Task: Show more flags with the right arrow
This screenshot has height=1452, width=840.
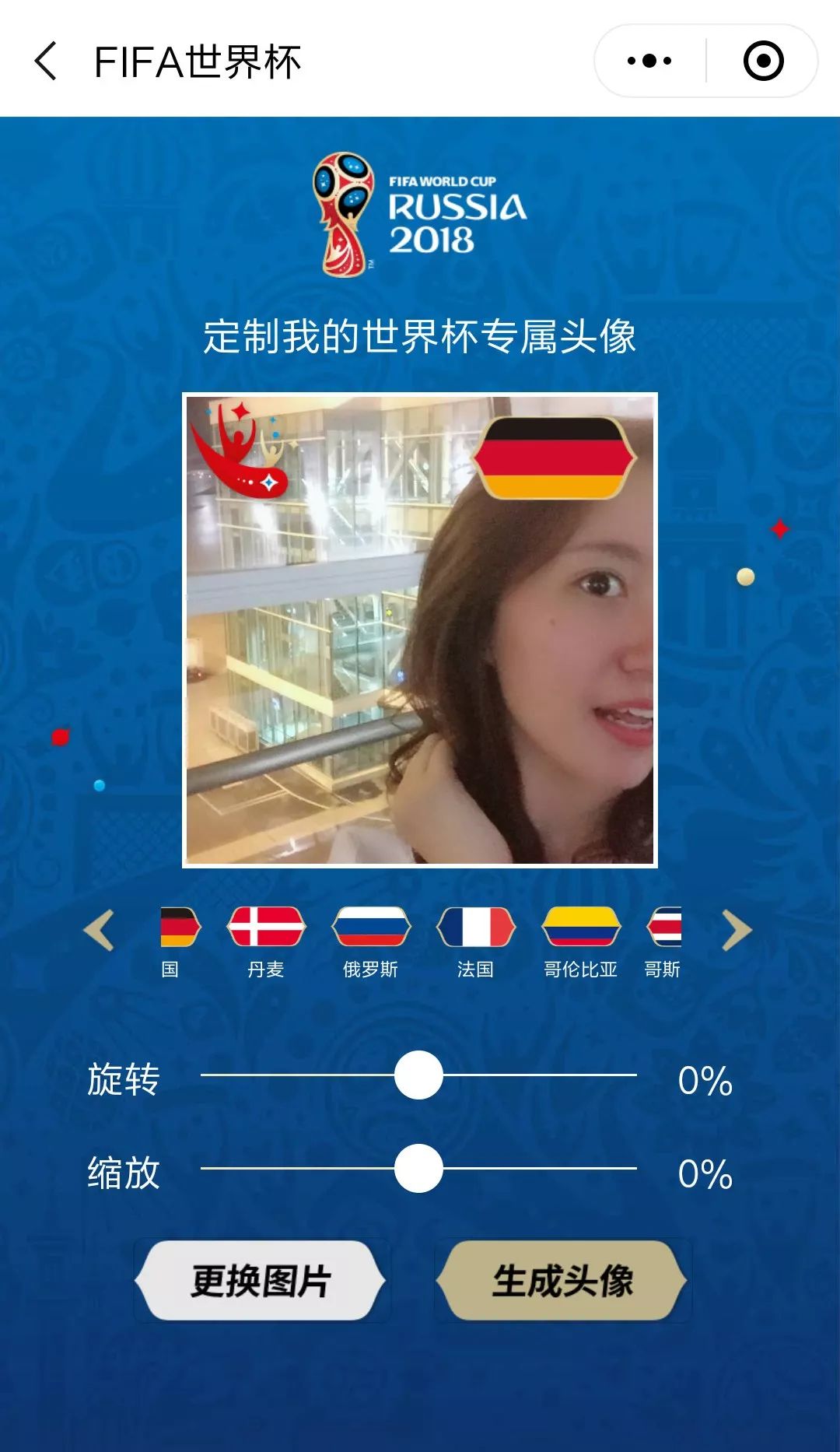Action: click(736, 930)
